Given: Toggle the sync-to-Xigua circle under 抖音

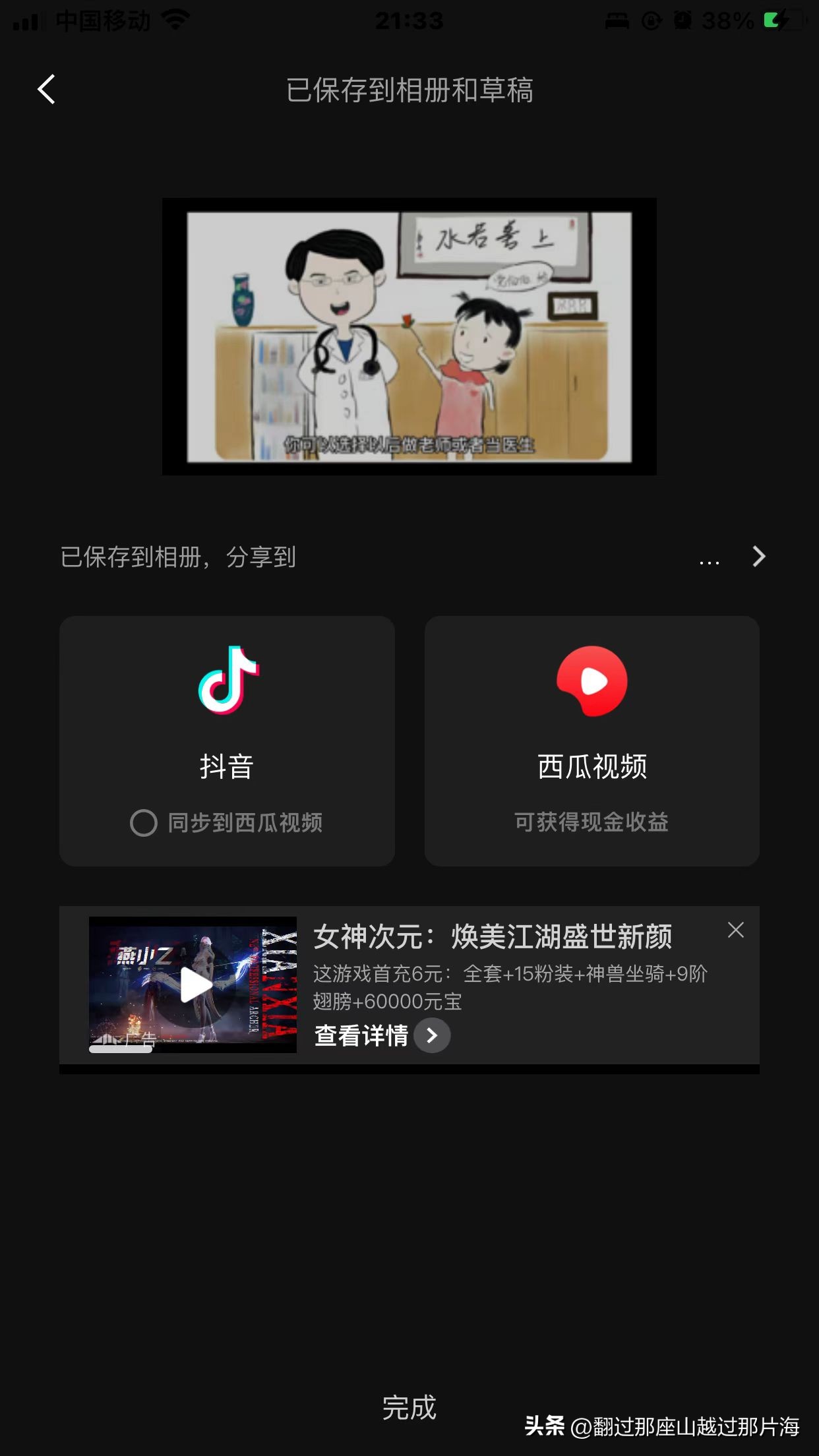Looking at the screenshot, I should 144,824.
